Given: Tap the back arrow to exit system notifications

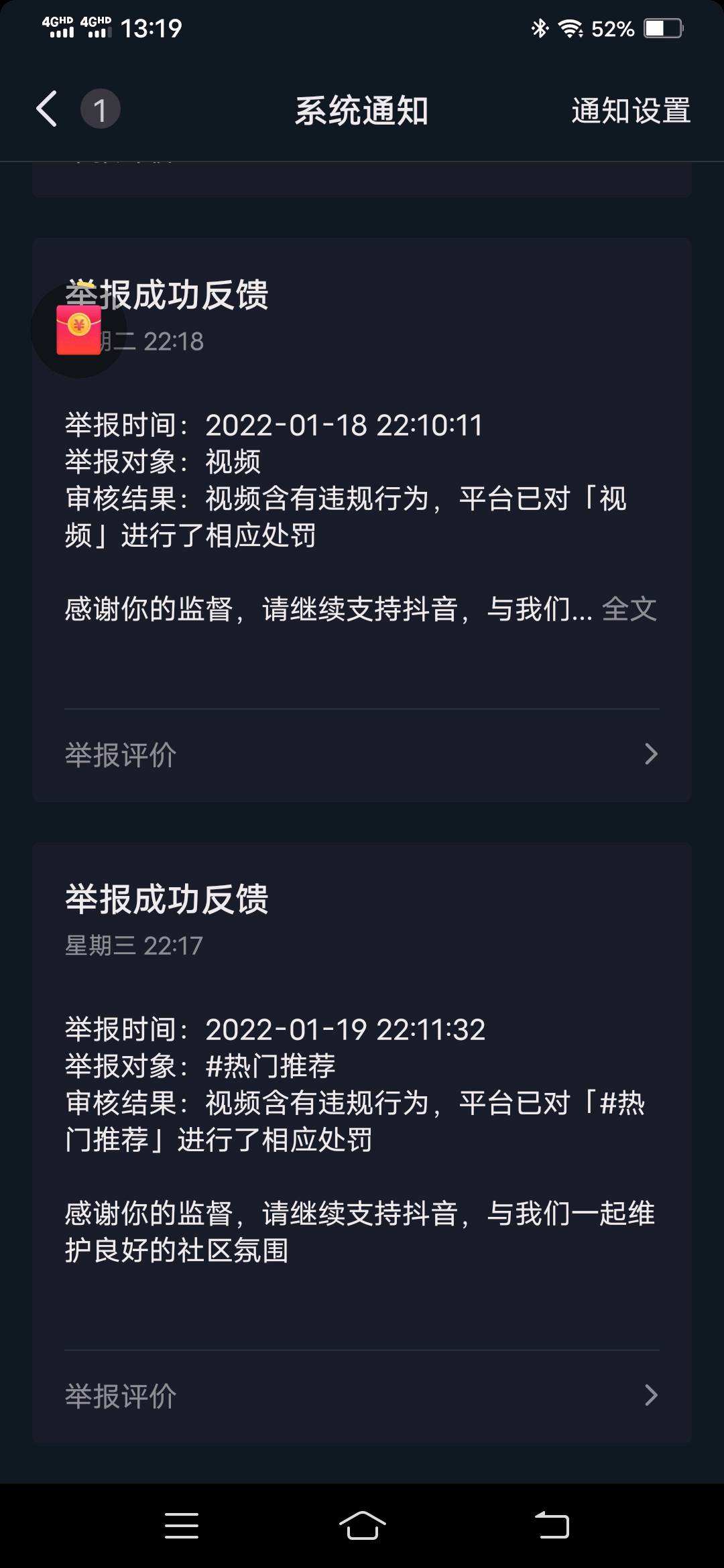Looking at the screenshot, I should click(47, 109).
